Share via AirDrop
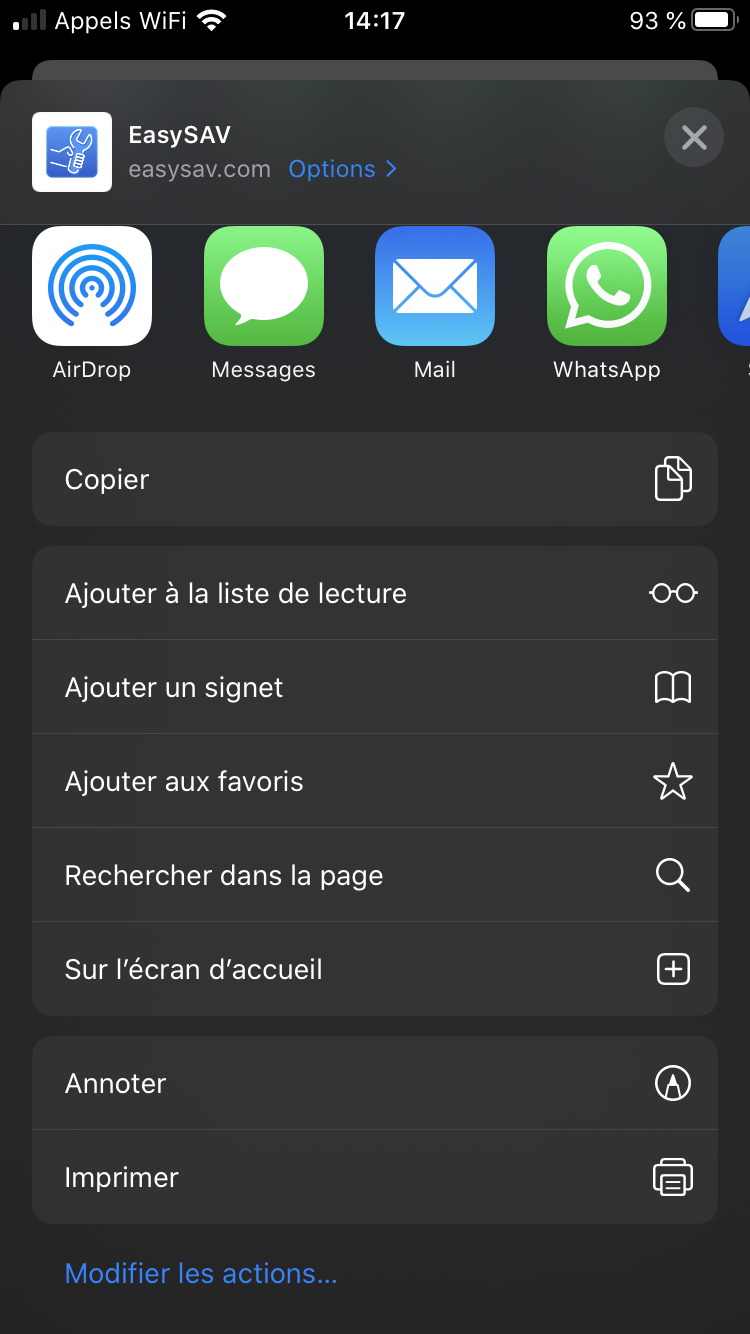Screen dimensions: 750x1334 92,286
